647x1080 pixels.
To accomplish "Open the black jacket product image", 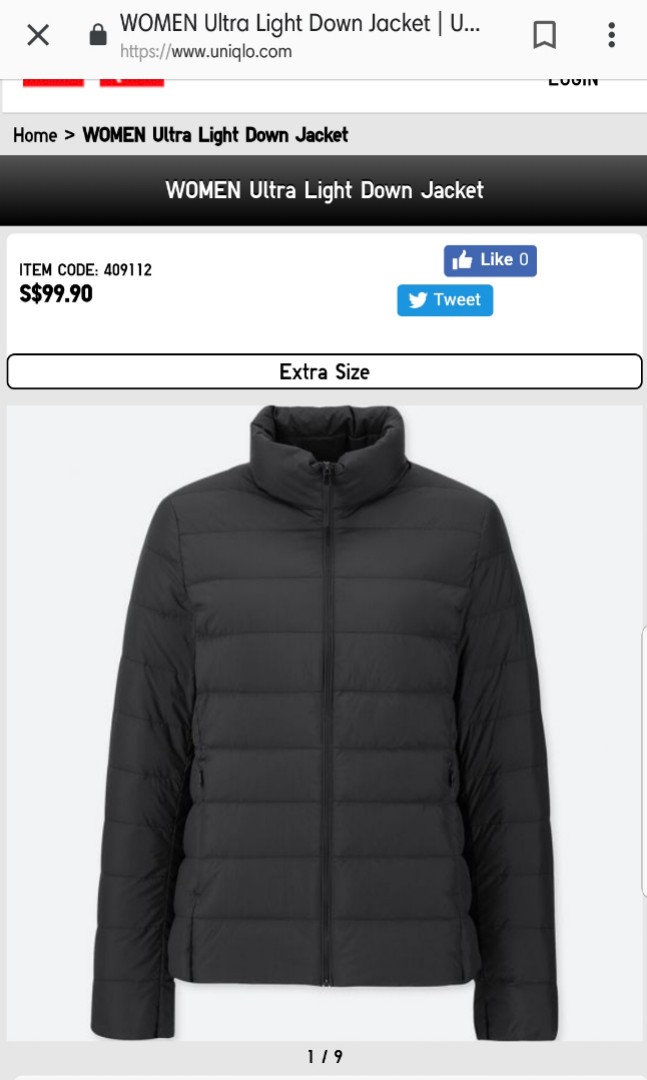I will (x=324, y=720).
